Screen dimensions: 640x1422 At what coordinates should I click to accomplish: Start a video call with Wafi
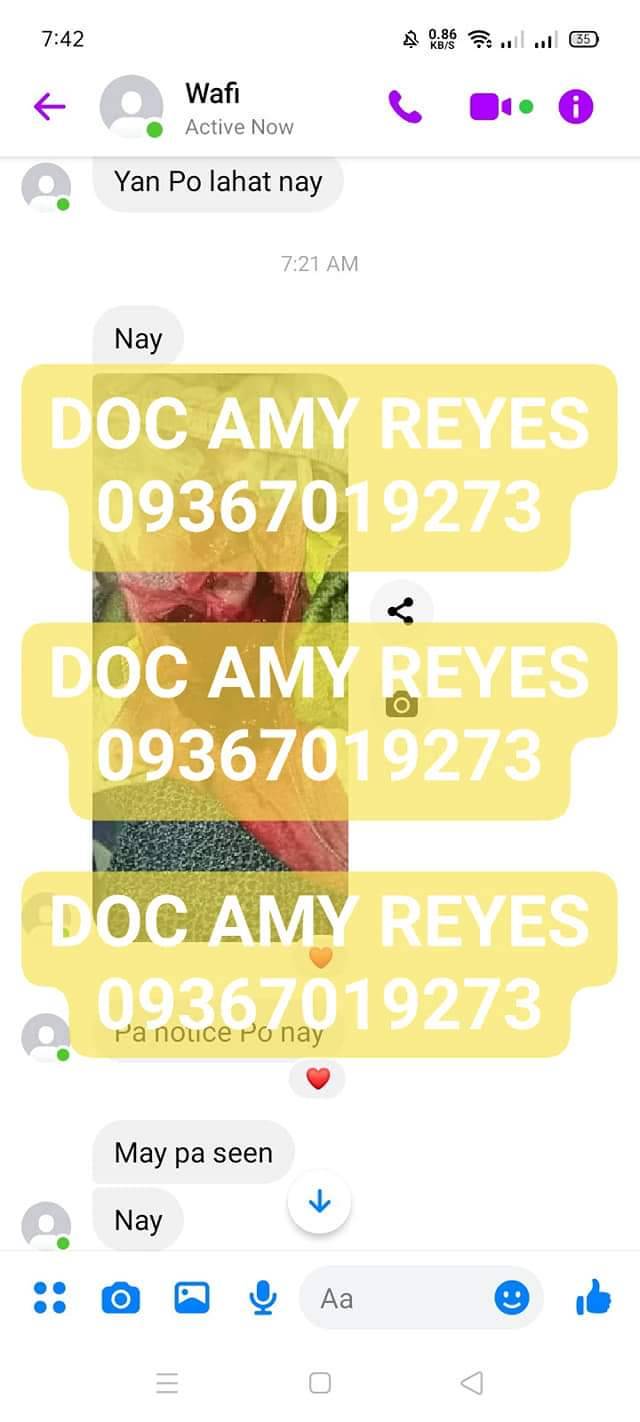(x=492, y=106)
